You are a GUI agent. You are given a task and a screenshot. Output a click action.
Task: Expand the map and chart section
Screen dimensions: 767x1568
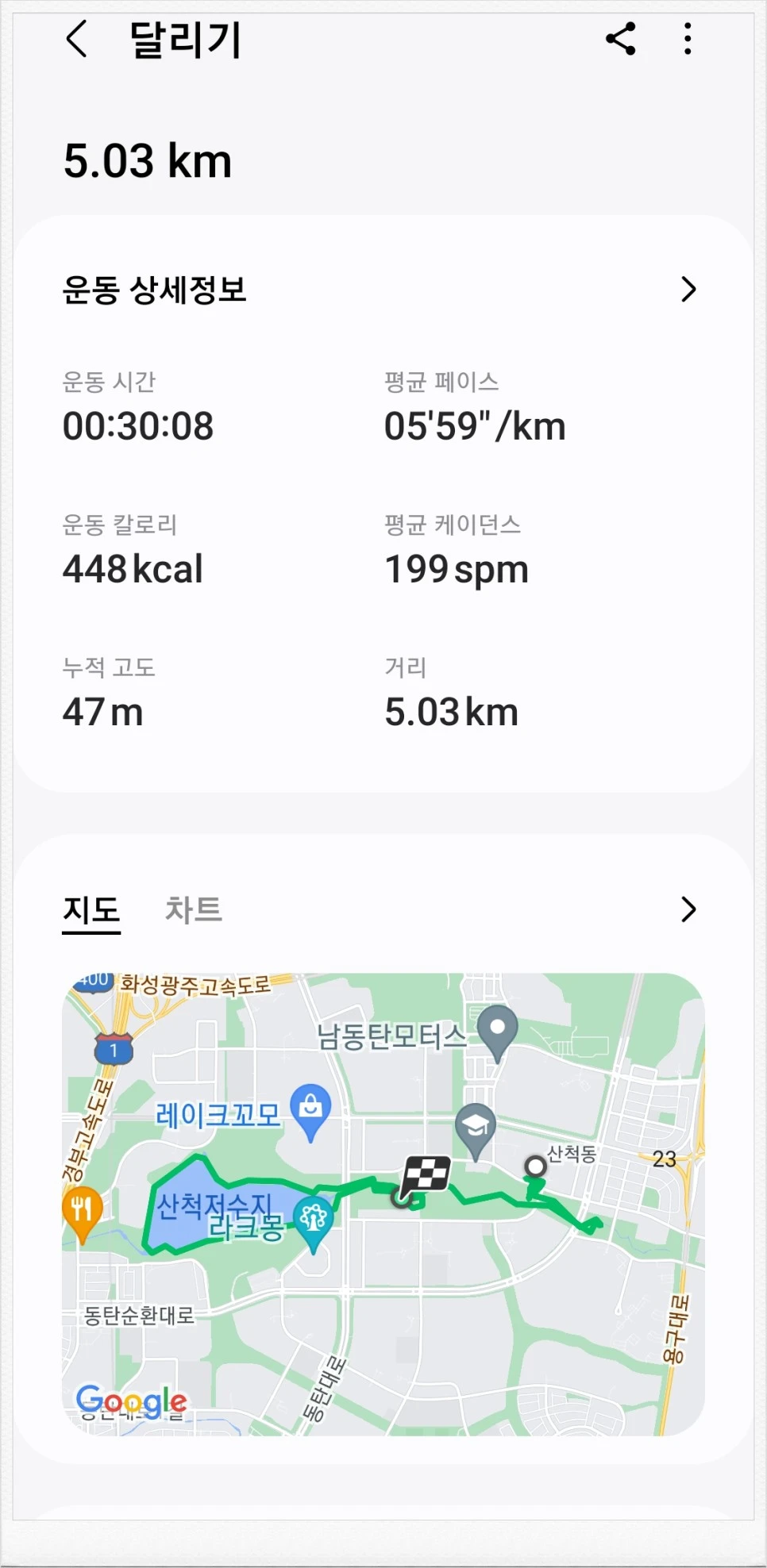point(688,909)
